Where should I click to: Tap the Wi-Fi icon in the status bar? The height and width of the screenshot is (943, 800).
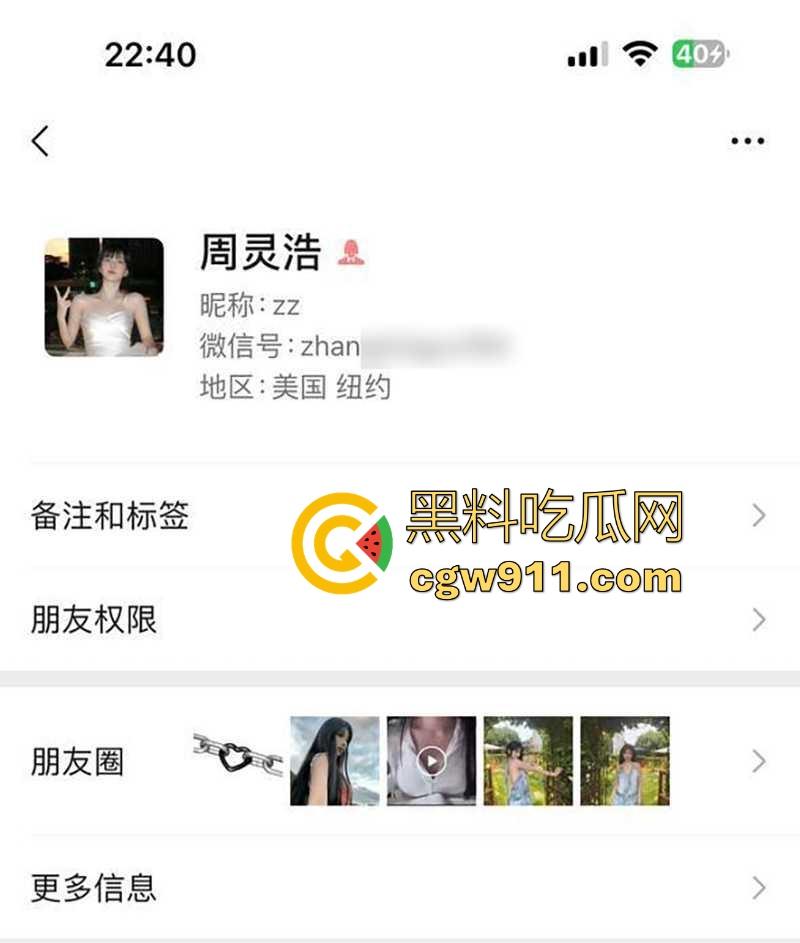pyautogui.click(x=638, y=55)
